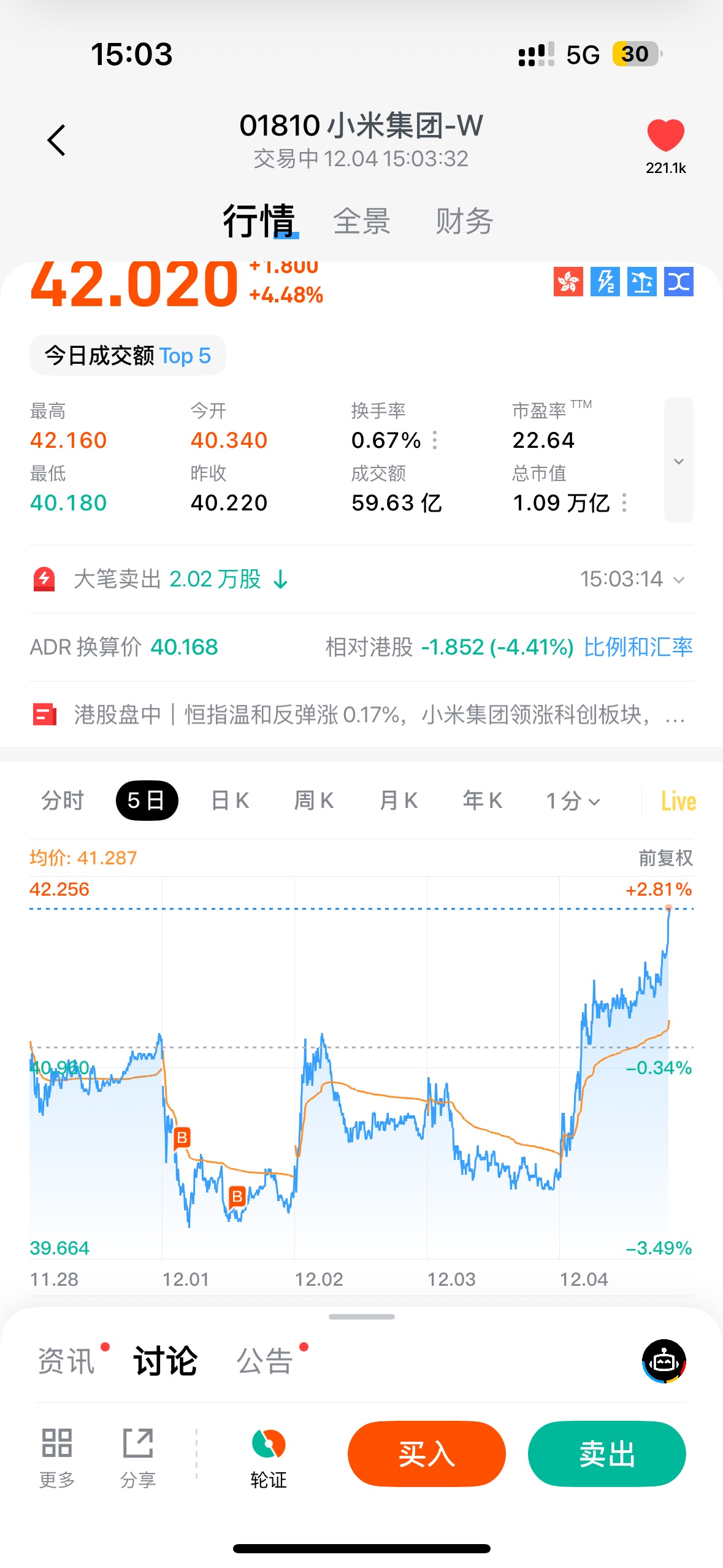Expand the stock stats panel chevron
This screenshot has width=723, height=1568.
(678, 461)
